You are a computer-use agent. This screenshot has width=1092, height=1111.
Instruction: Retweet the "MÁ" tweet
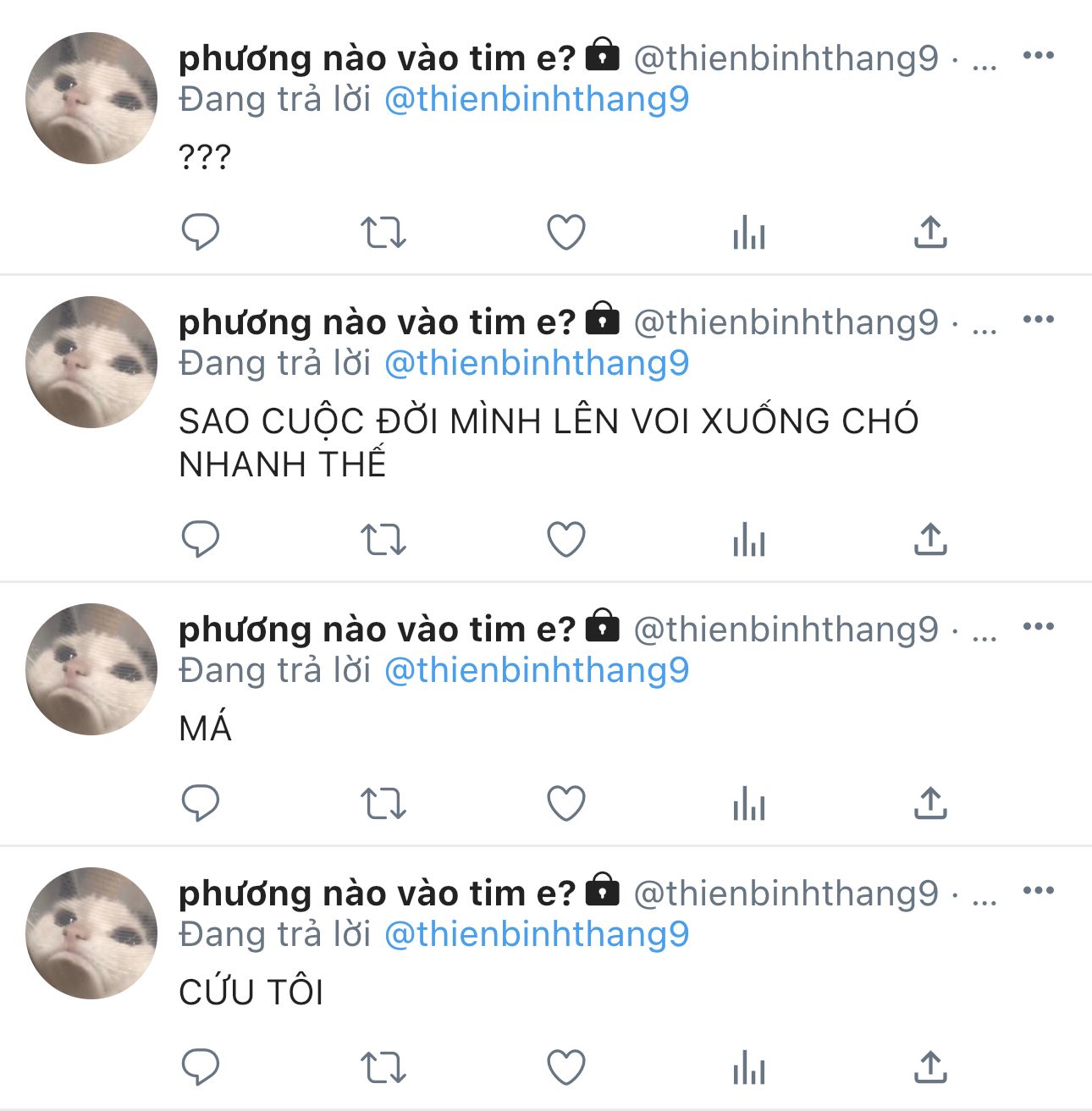pos(383,803)
